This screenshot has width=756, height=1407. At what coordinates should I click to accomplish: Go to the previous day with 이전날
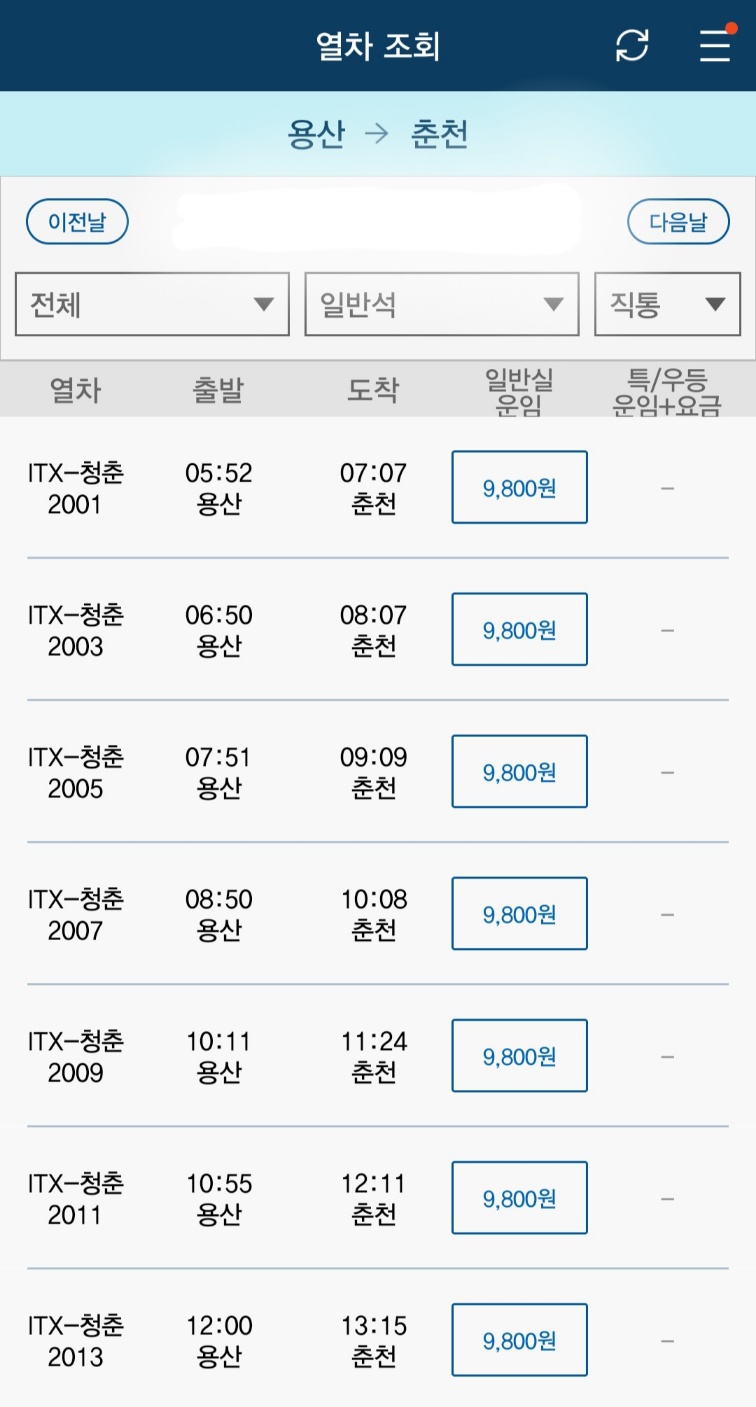(x=77, y=221)
